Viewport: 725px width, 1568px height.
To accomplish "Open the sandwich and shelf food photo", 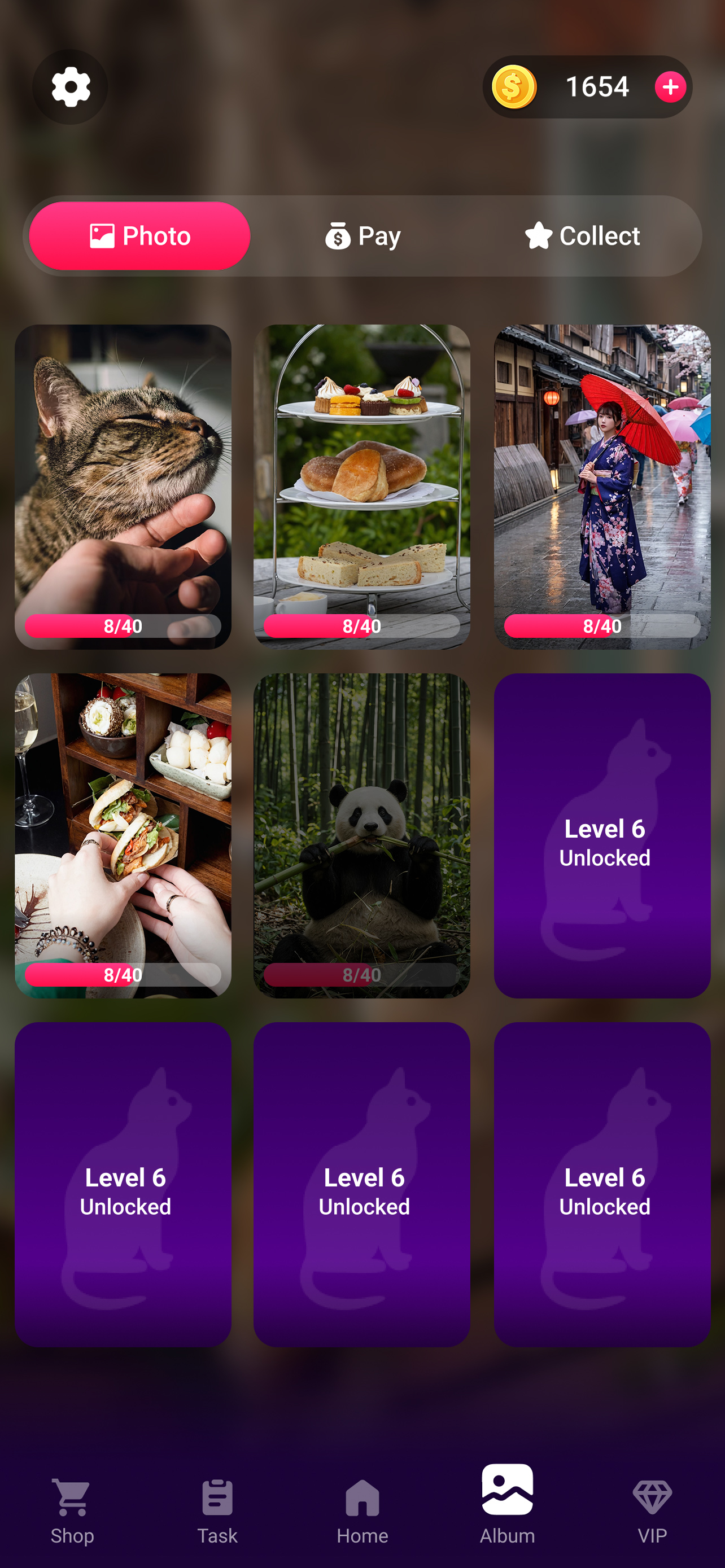I will pyautogui.click(x=123, y=835).
